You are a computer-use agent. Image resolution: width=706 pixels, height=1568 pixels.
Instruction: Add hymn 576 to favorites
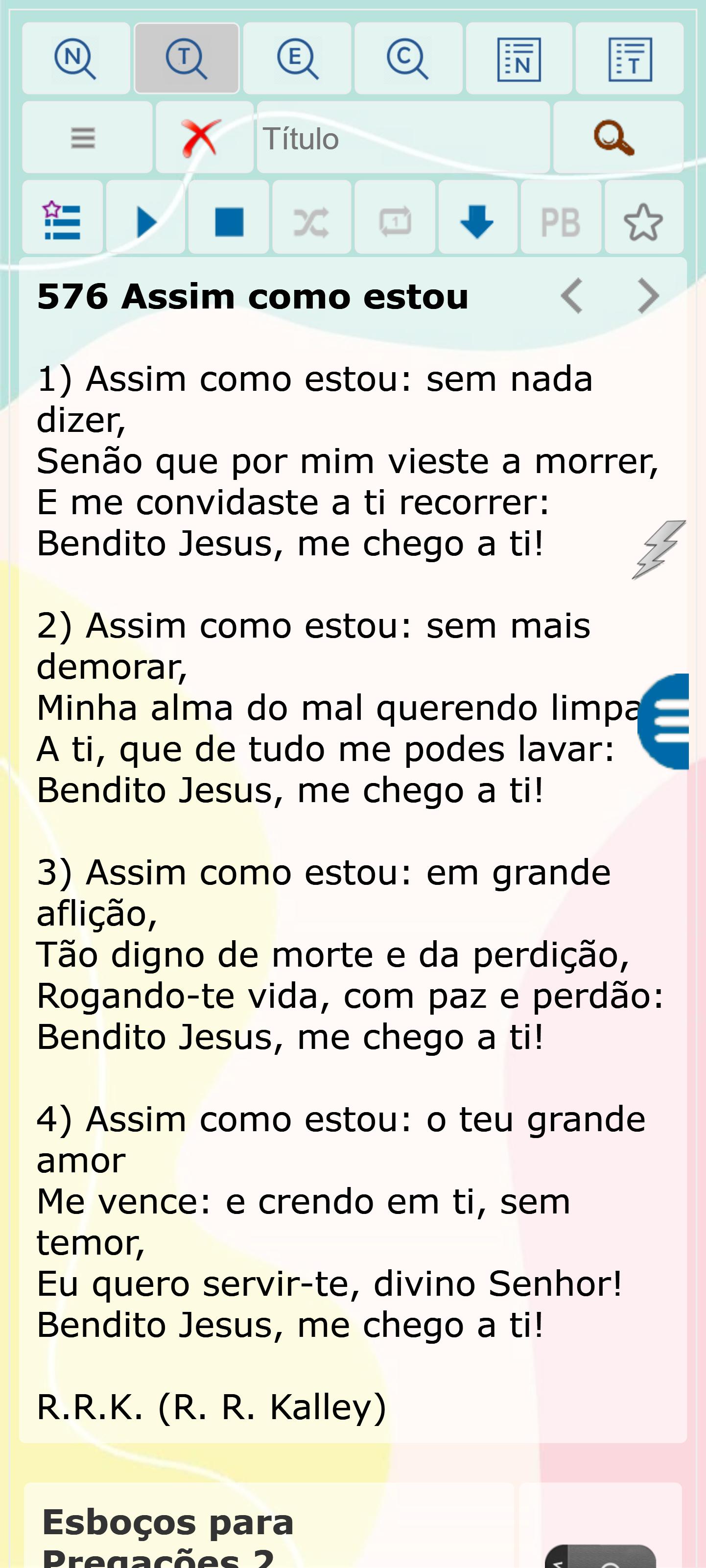coord(644,217)
